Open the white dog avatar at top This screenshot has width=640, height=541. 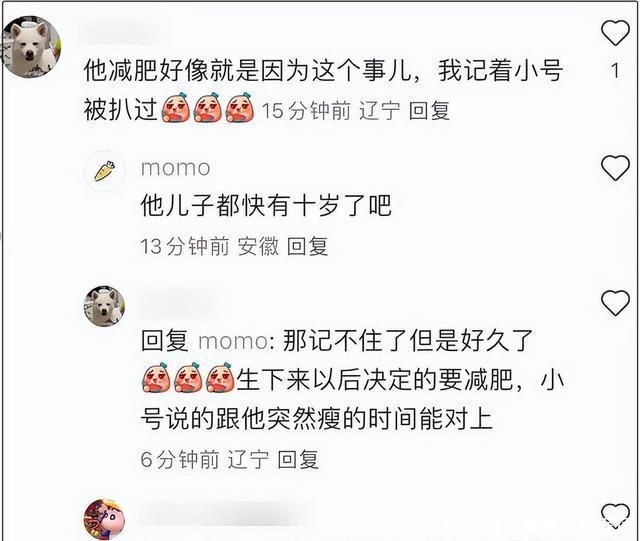tap(32, 47)
